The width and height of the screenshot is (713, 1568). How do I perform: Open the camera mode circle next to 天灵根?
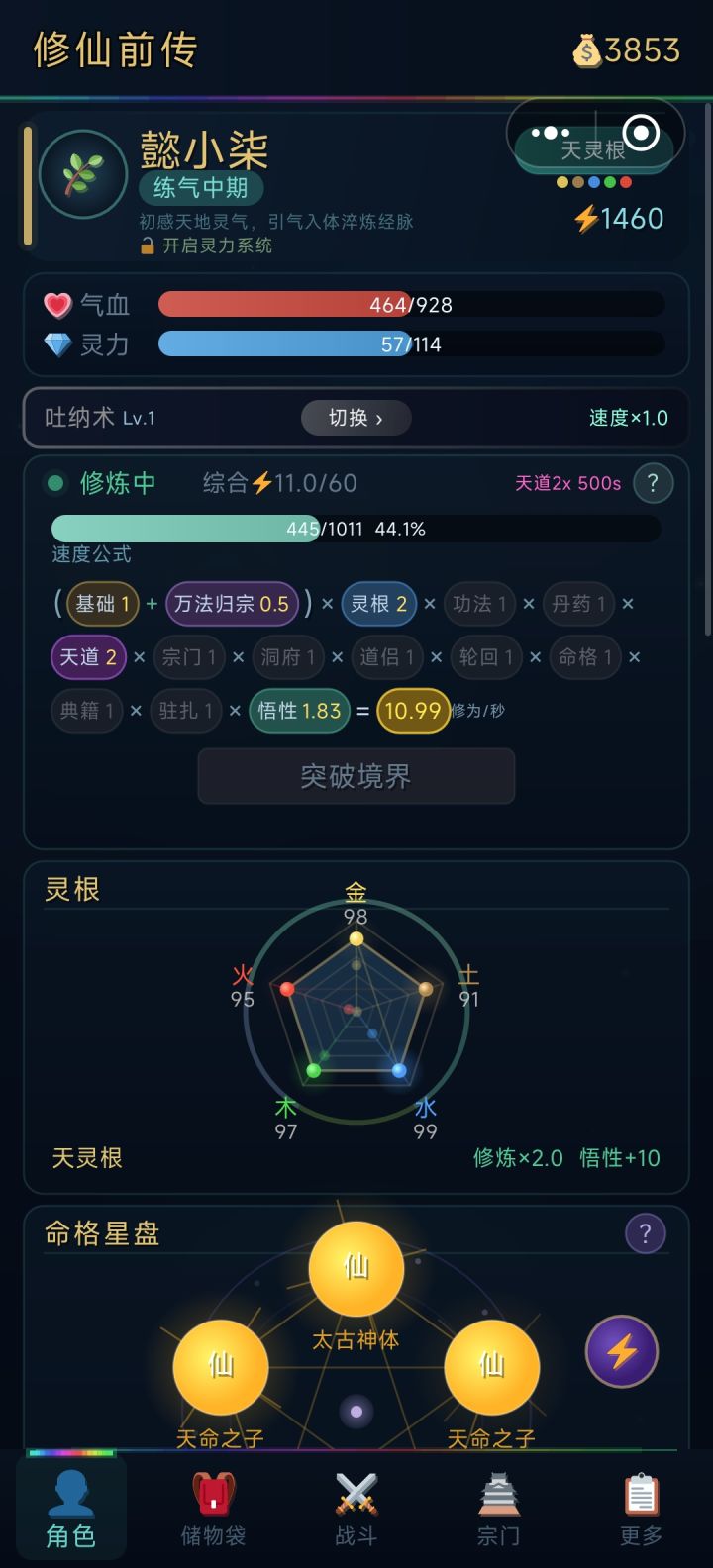[642, 132]
